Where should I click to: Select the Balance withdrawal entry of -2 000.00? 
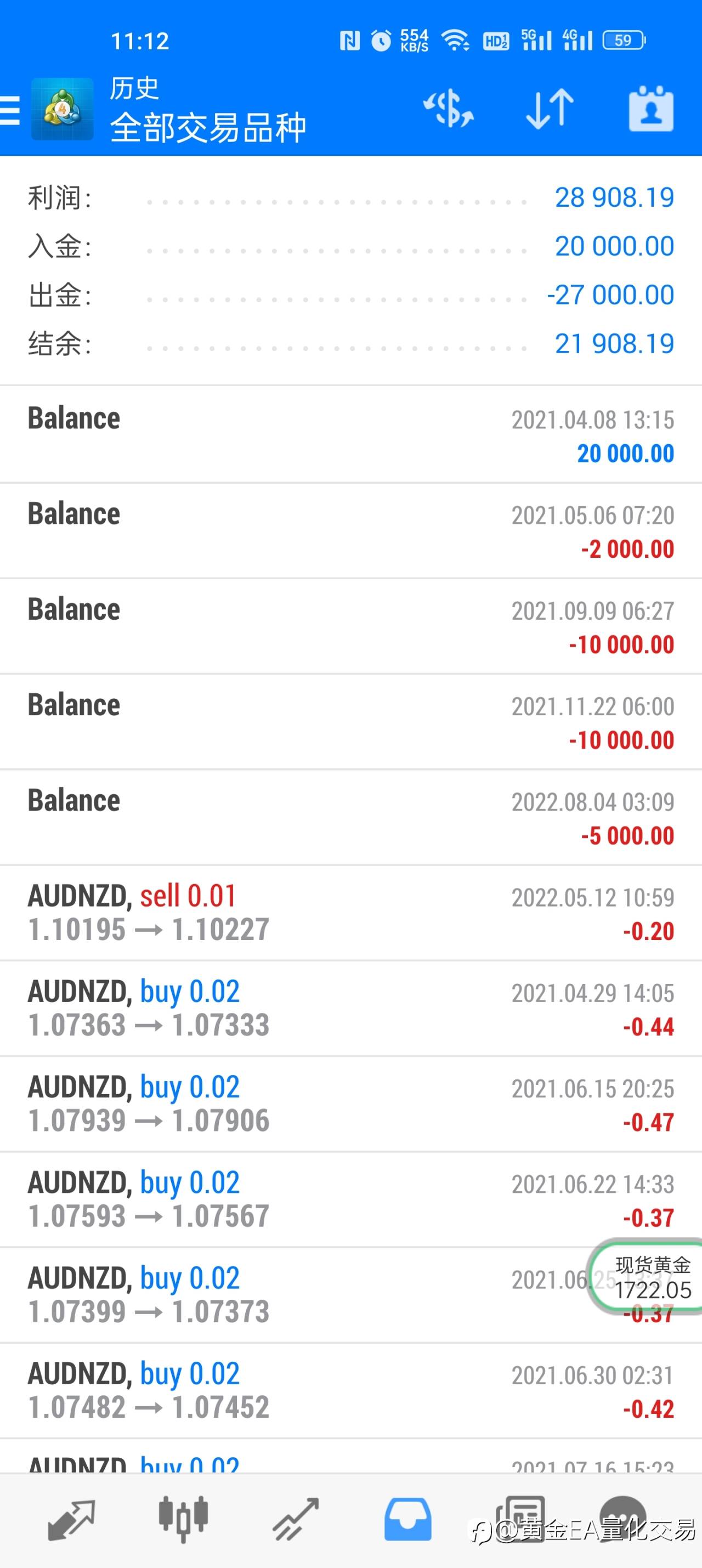click(x=350, y=531)
